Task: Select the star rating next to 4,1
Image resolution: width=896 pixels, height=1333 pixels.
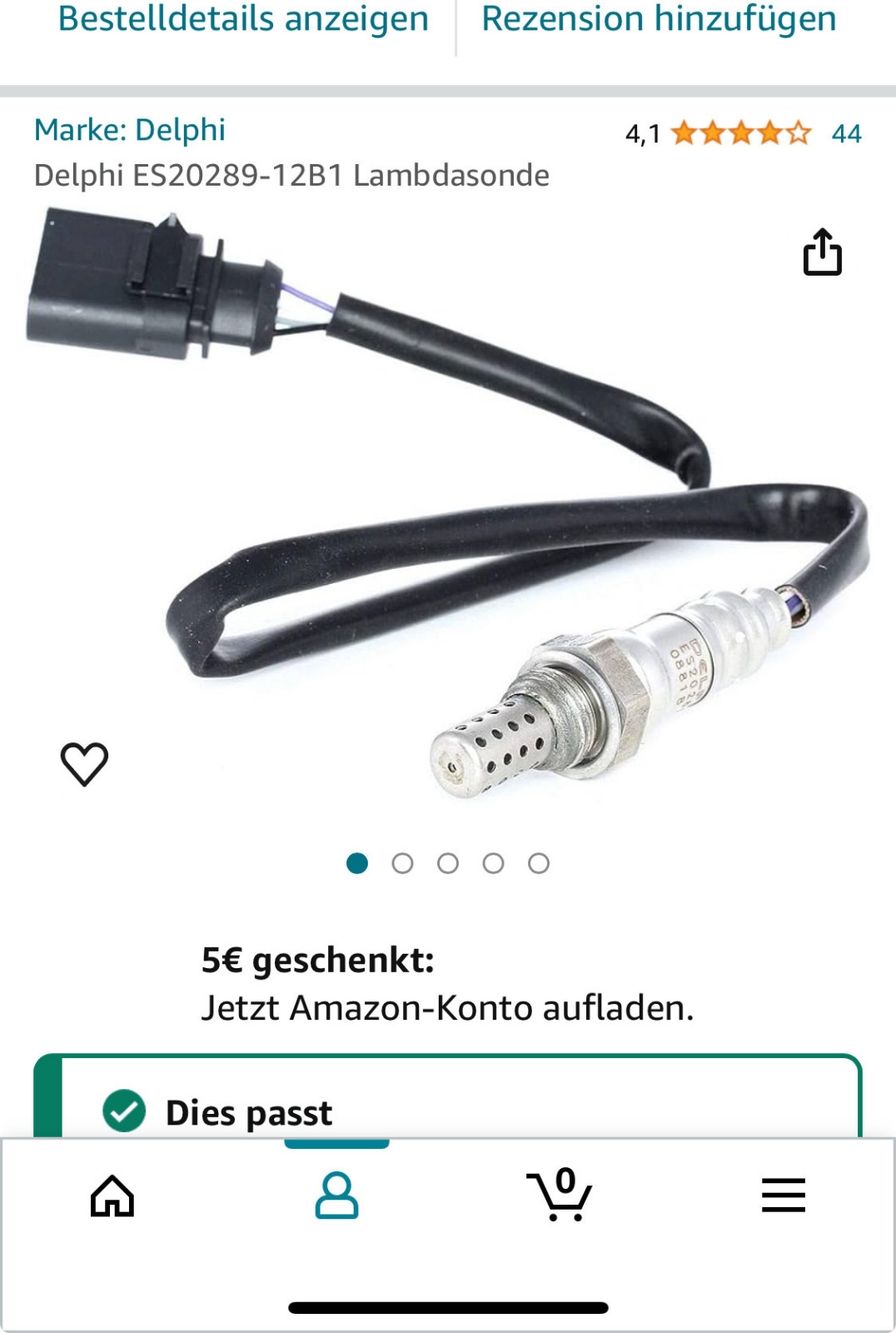Action: click(741, 132)
